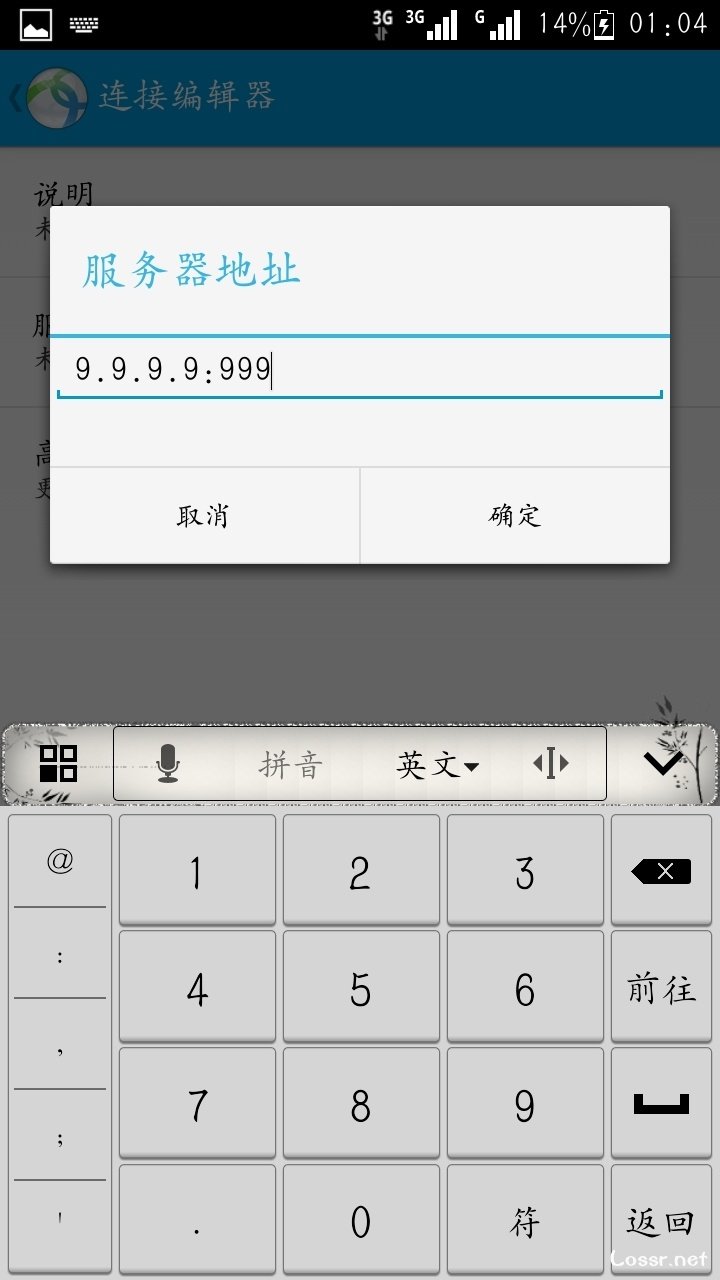Tap the 前往 go key

point(661,988)
